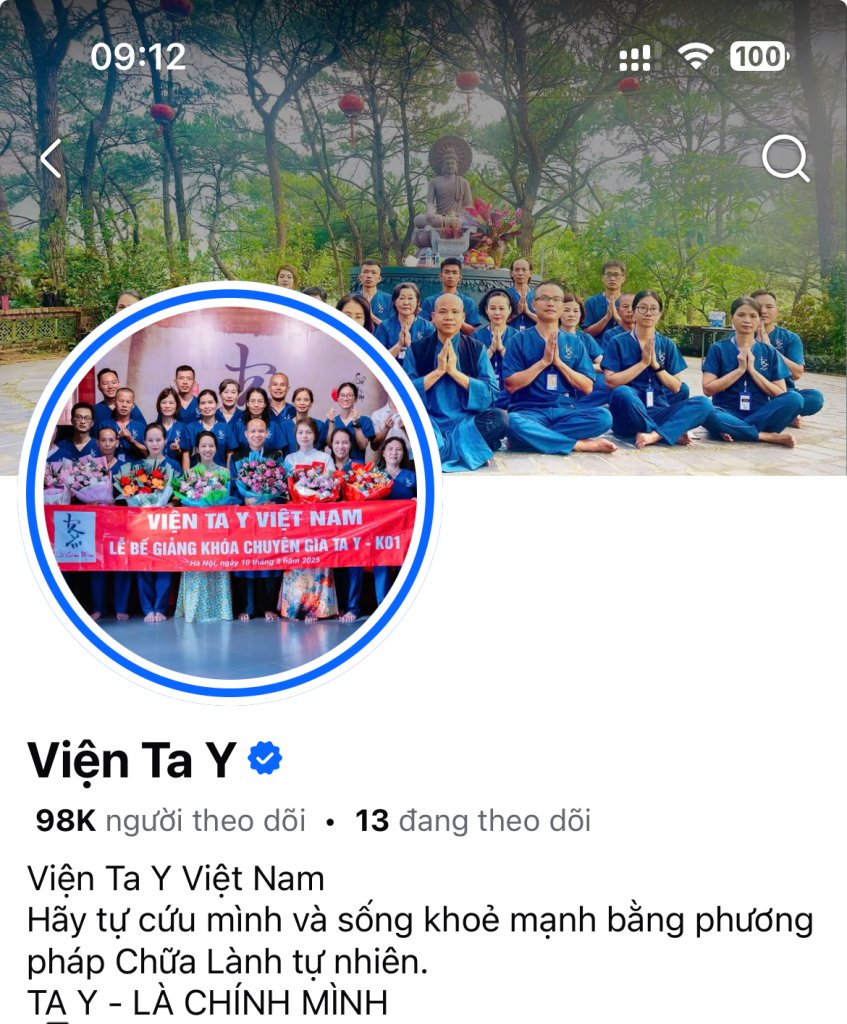The width and height of the screenshot is (847, 1024).
Task: Open the 98K người theo dõi list
Action: tap(170, 821)
